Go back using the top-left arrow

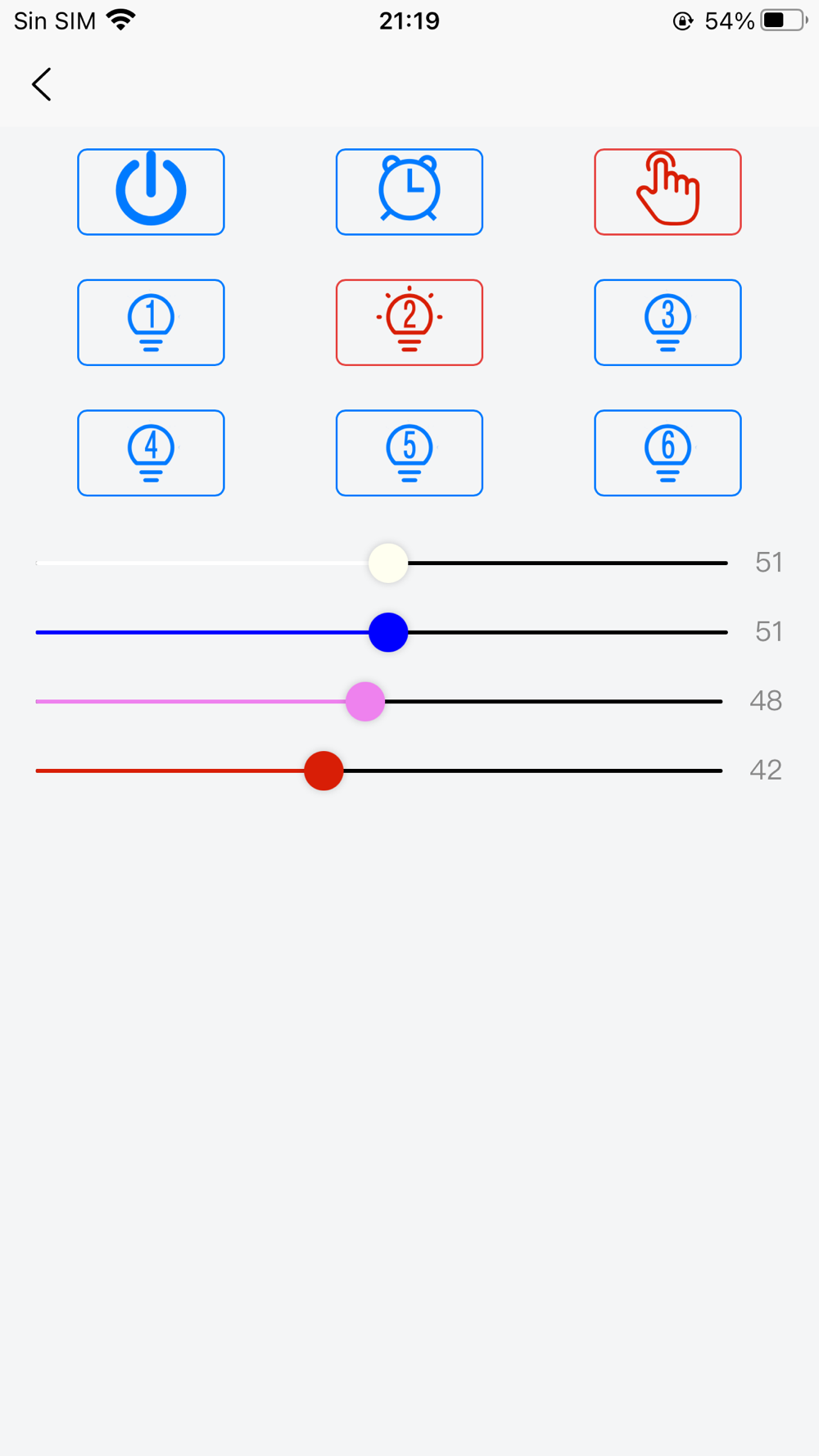tap(42, 84)
